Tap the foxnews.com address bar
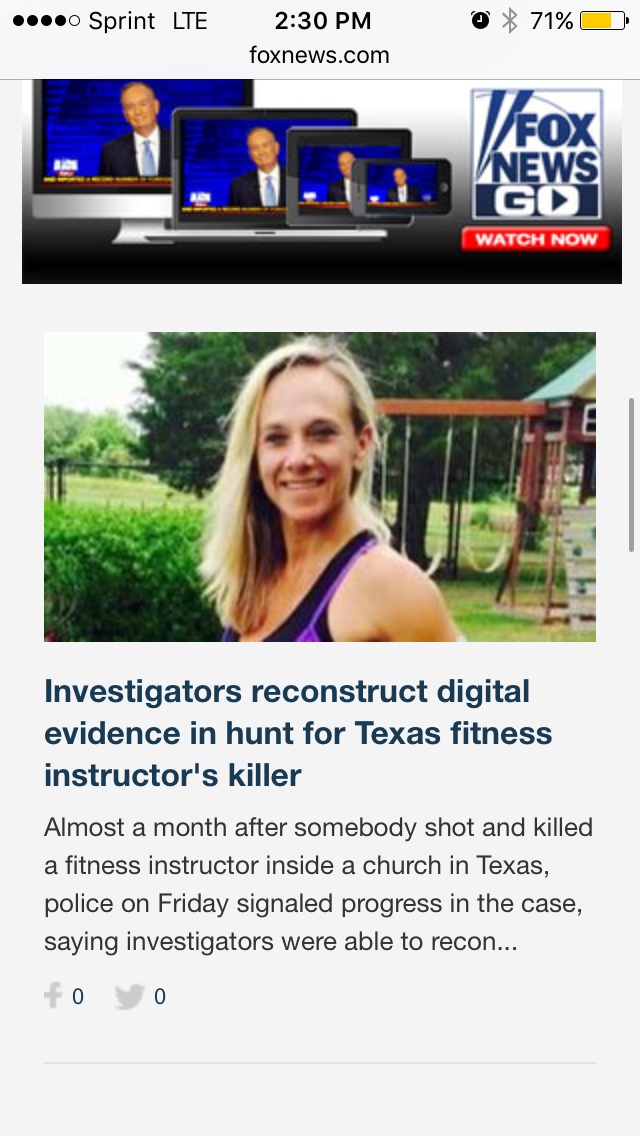Screen dimensions: 640x1136 [319, 55]
